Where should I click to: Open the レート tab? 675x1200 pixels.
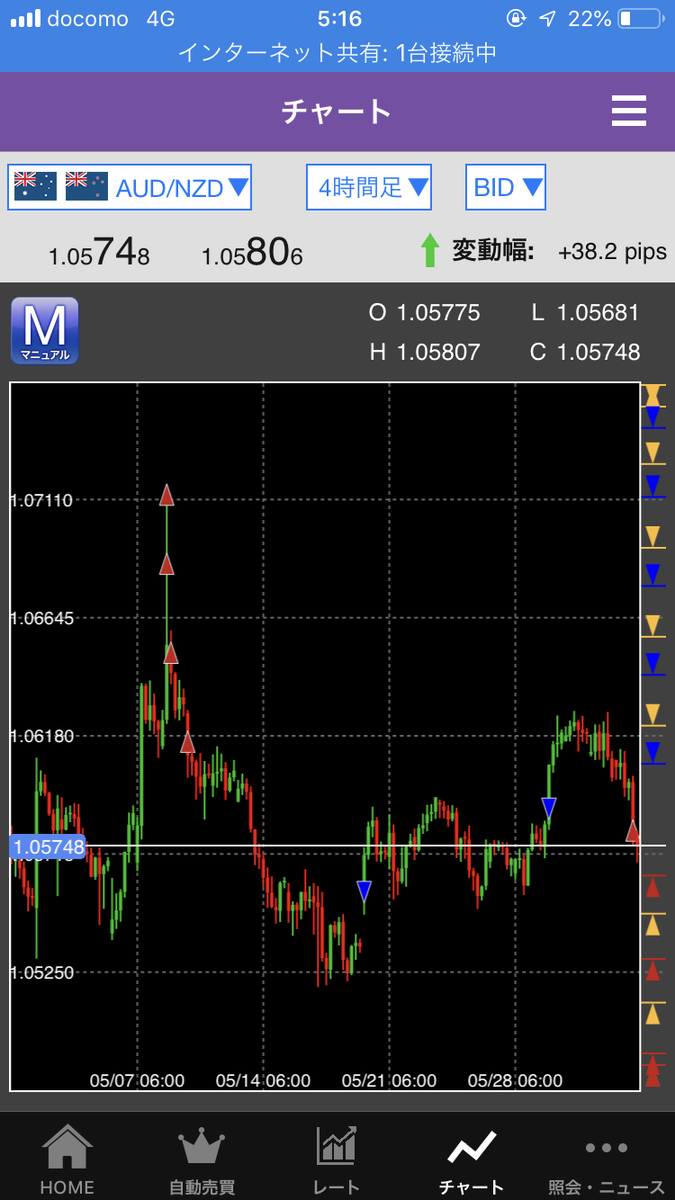pyautogui.click(x=337, y=1159)
